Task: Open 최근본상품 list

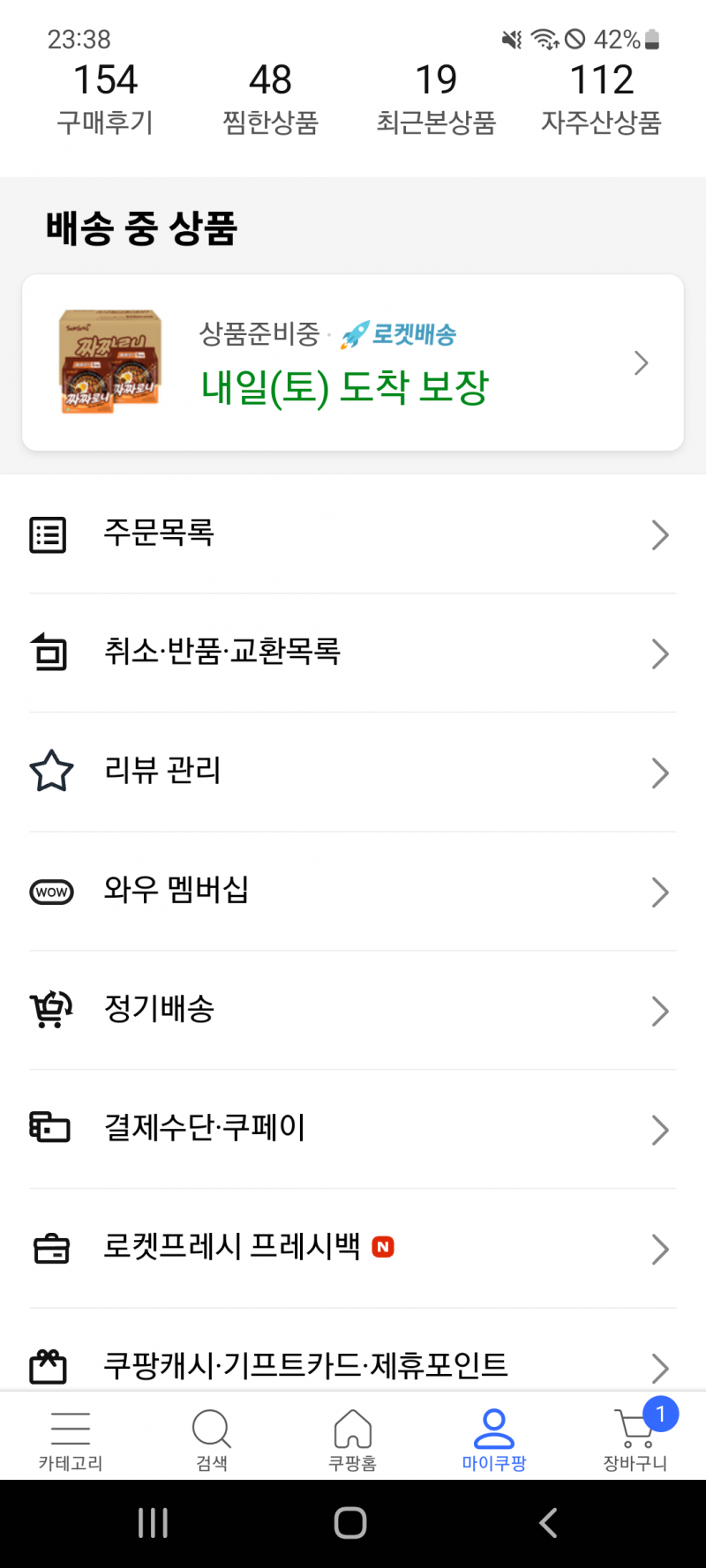Action: coord(436,99)
